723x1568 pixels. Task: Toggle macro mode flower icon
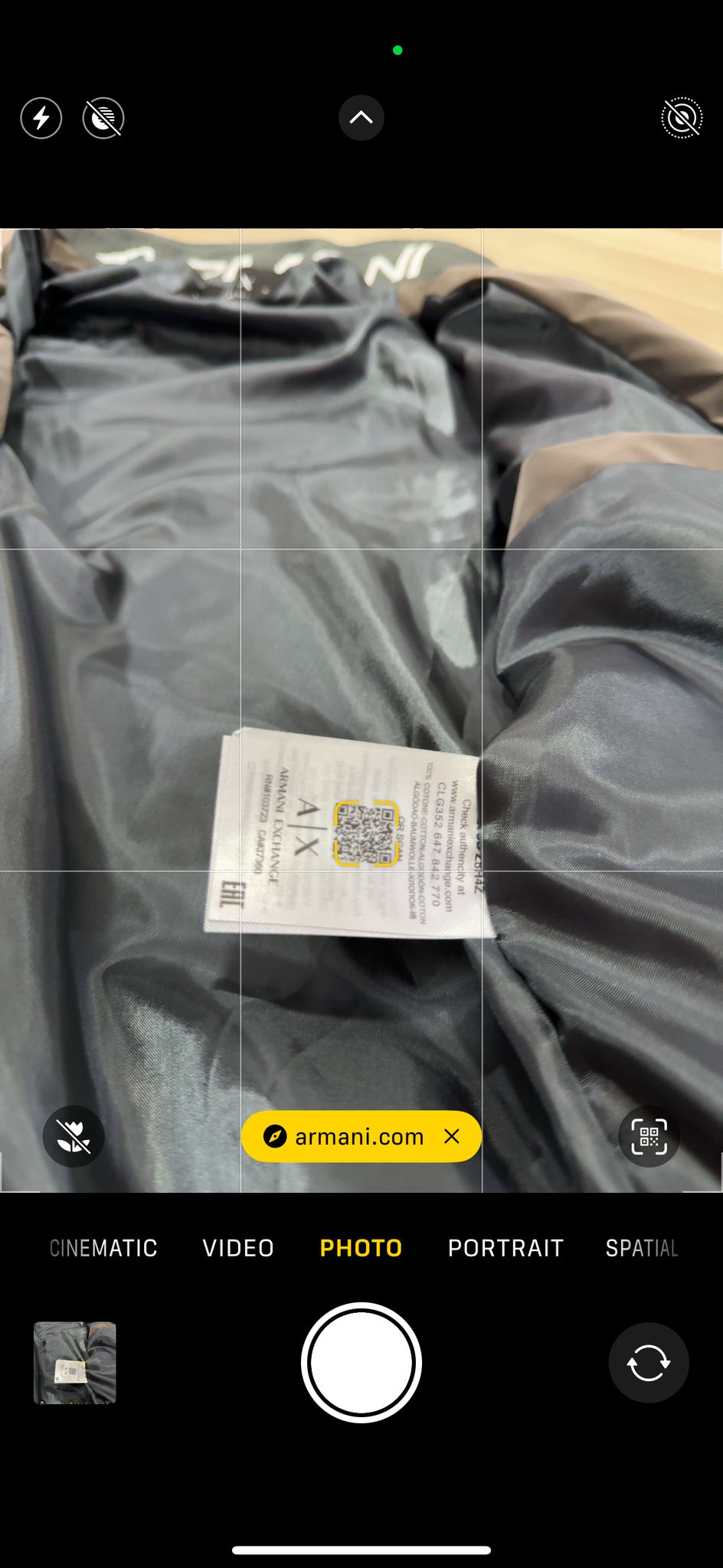tap(74, 1136)
